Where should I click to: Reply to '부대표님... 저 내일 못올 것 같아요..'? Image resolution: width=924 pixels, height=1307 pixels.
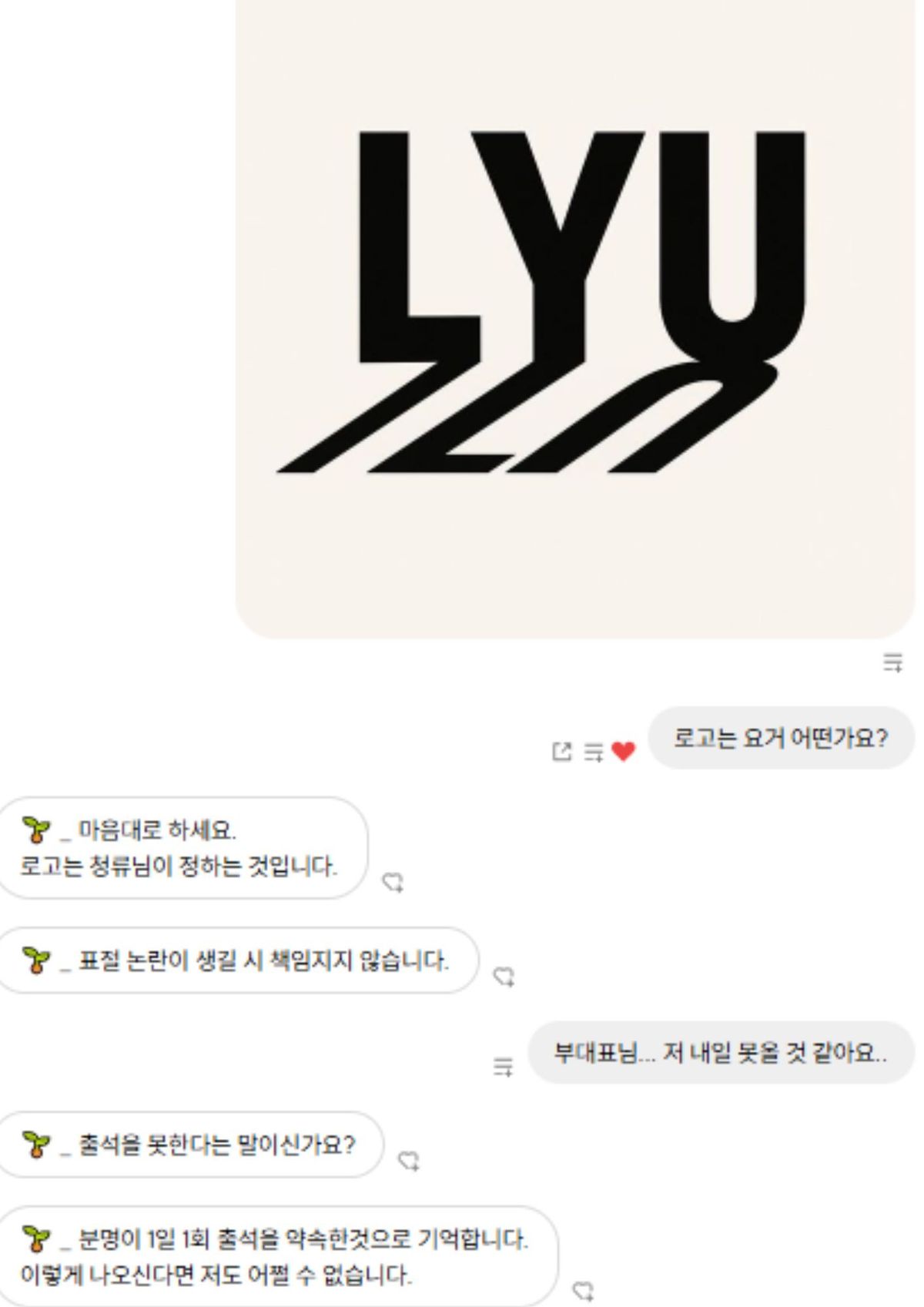point(503,1067)
